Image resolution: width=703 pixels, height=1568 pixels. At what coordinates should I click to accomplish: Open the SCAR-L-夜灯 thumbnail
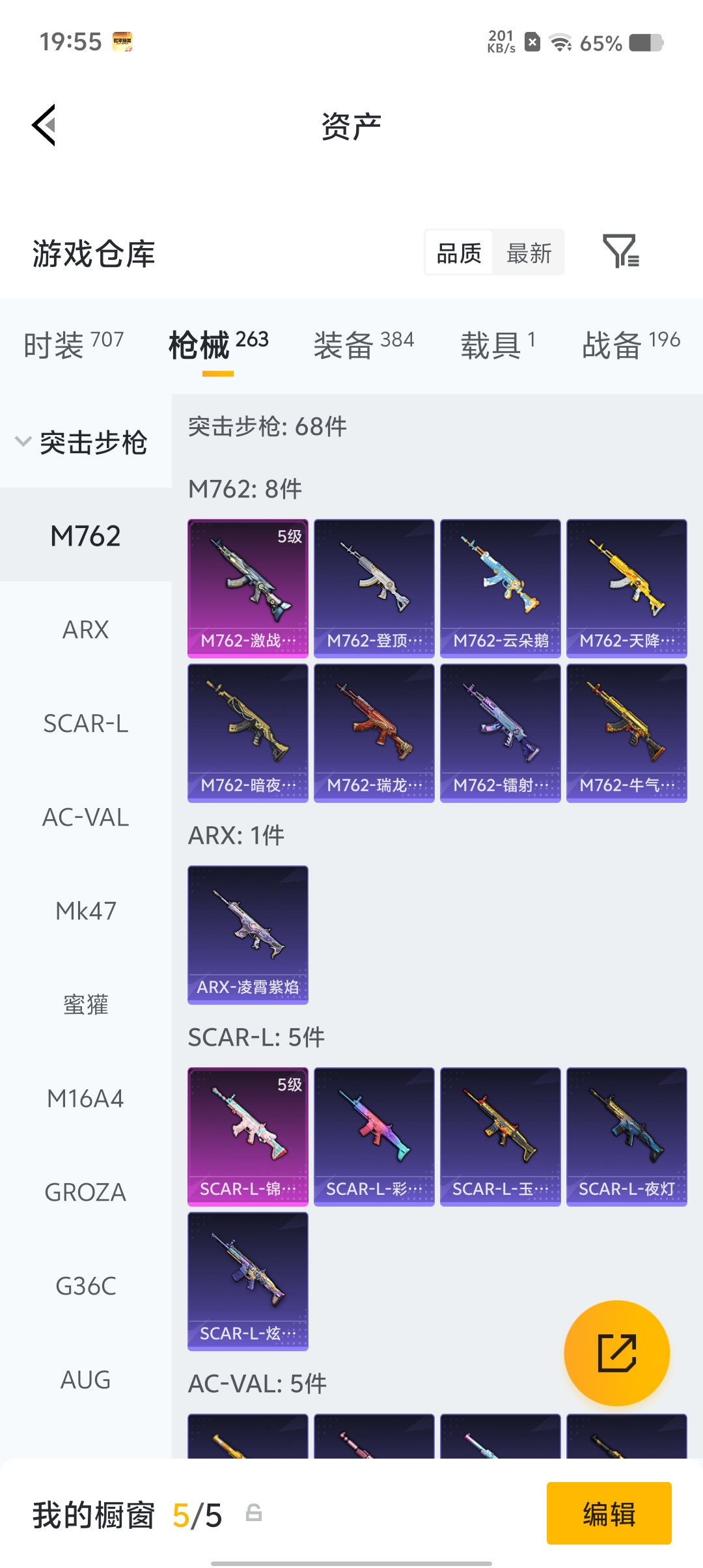pos(626,1134)
